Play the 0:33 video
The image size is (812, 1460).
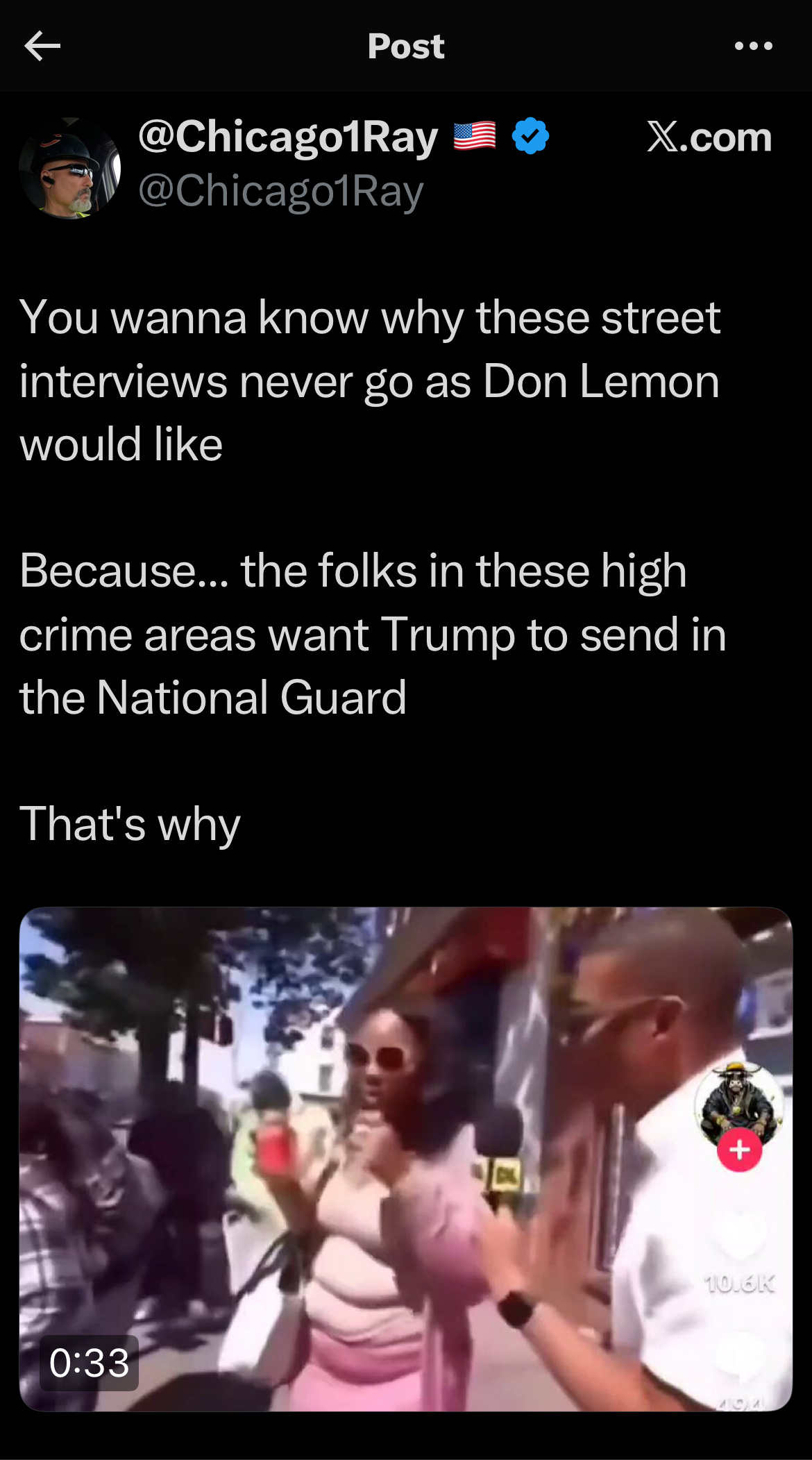(405, 1158)
